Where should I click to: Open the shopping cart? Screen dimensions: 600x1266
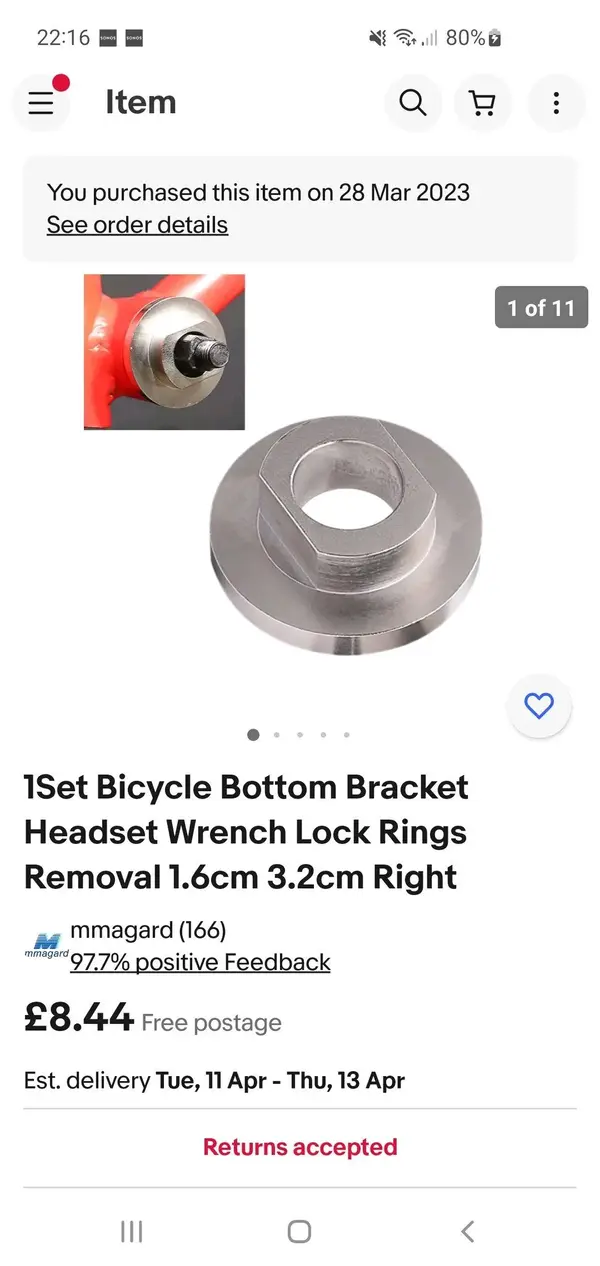pyautogui.click(x=483, y=102)
